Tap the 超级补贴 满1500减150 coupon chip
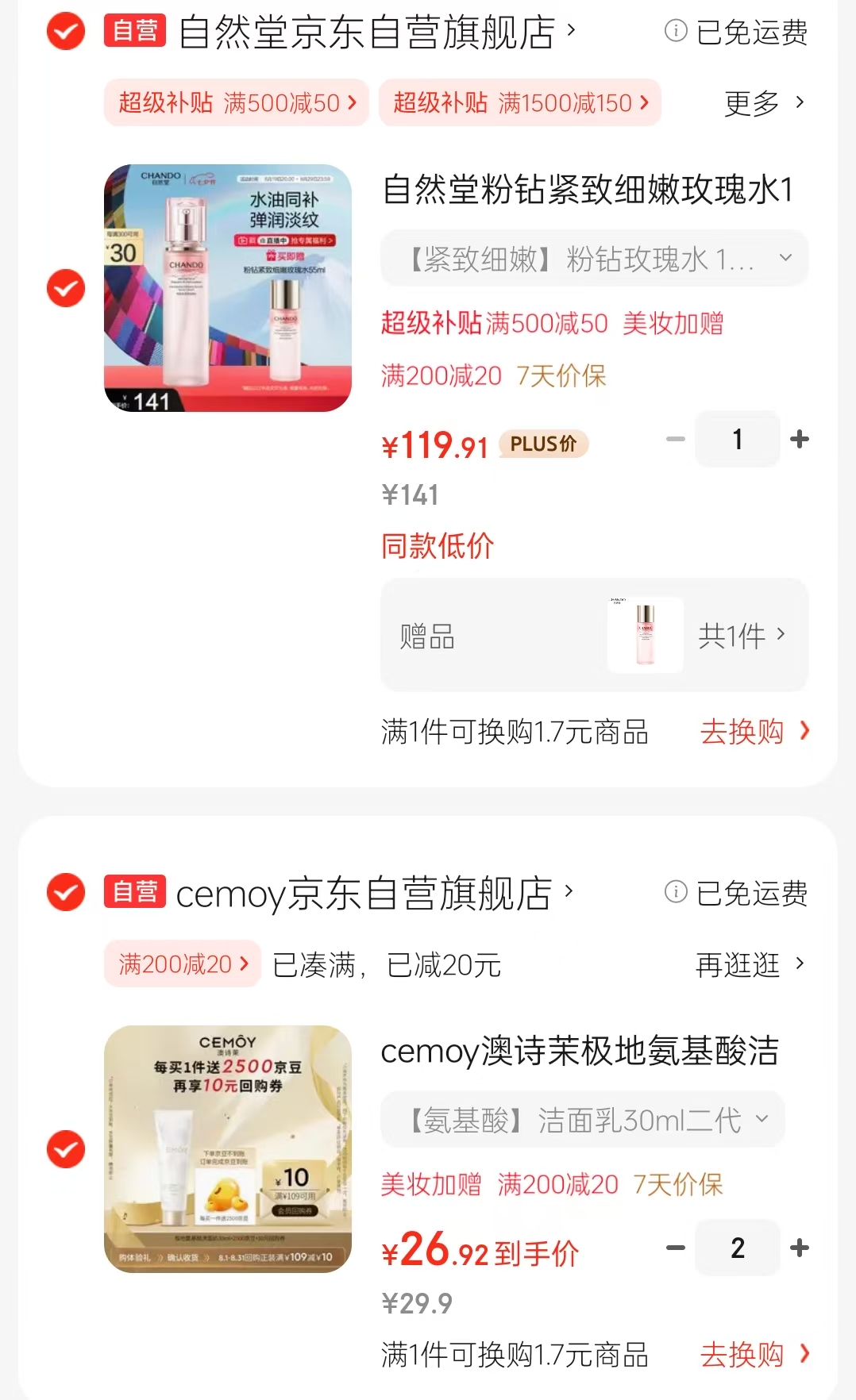This screenshot has width=856, height=1400. [x=520, y=102]
